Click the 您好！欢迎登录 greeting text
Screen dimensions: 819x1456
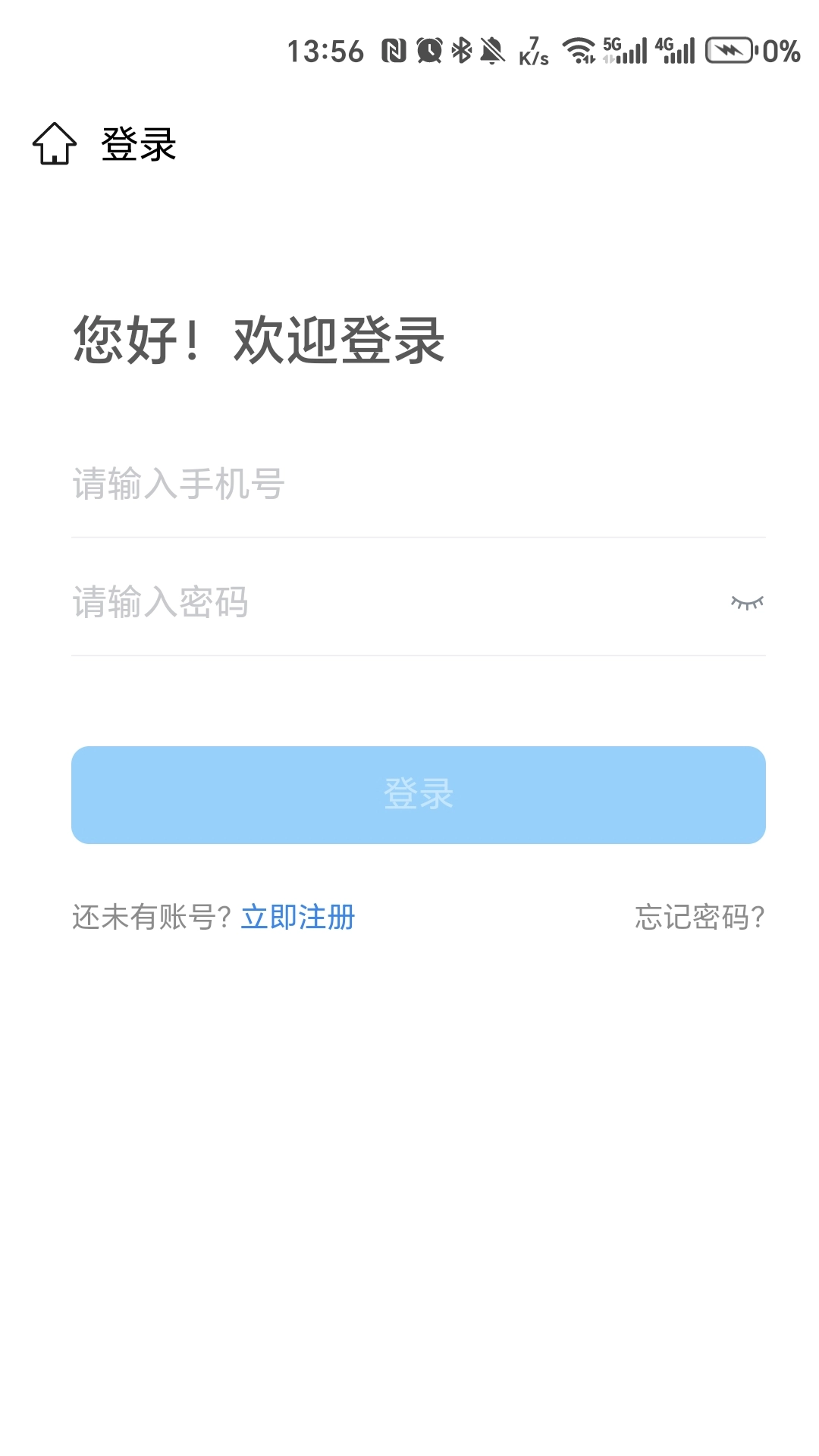258,341
